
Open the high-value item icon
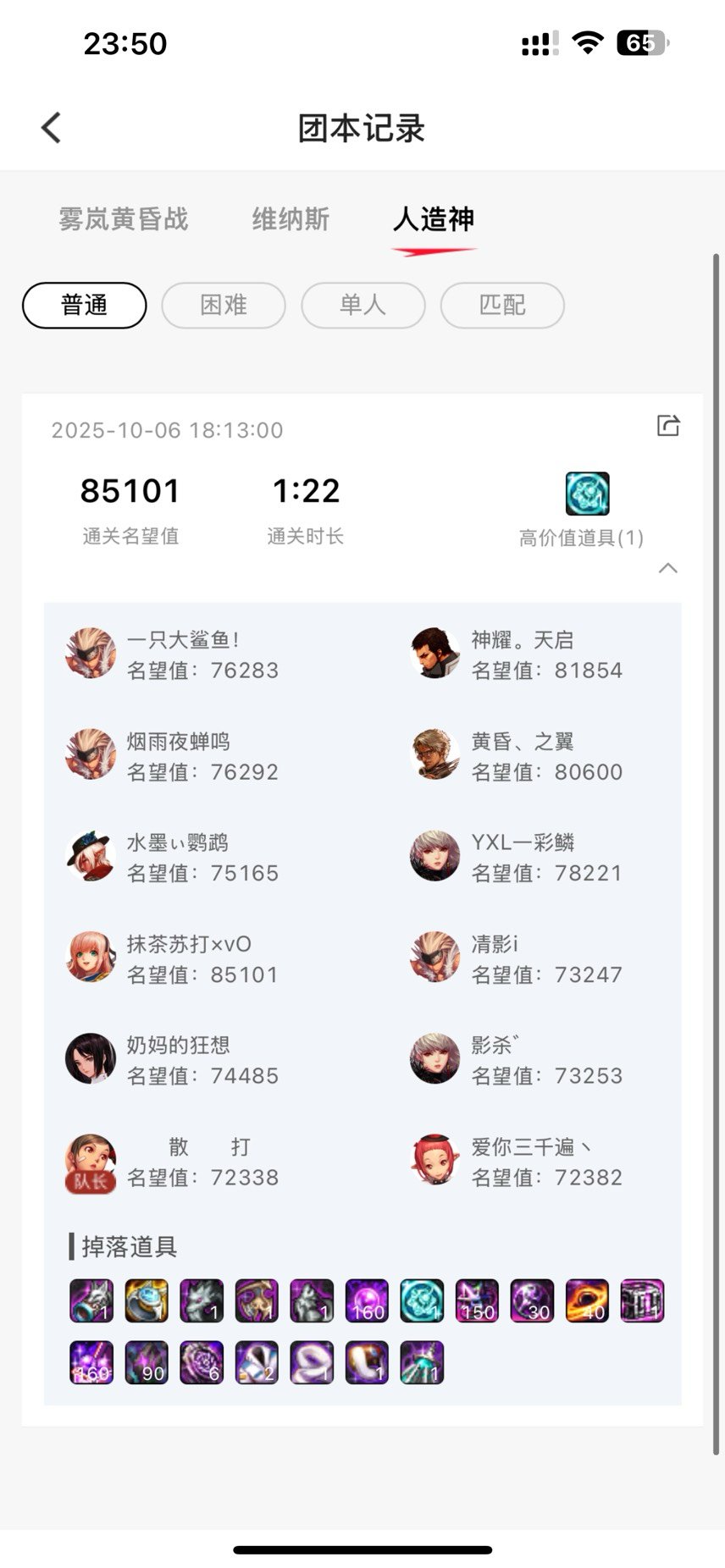tap(587, 494)
